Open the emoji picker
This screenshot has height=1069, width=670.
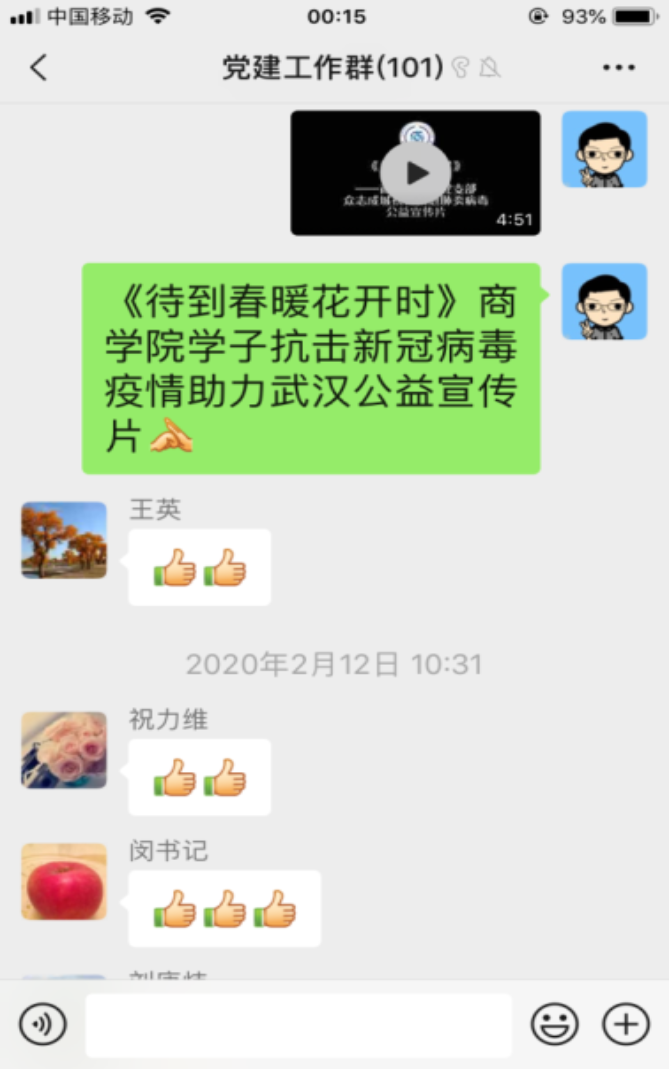[554, 1024]
